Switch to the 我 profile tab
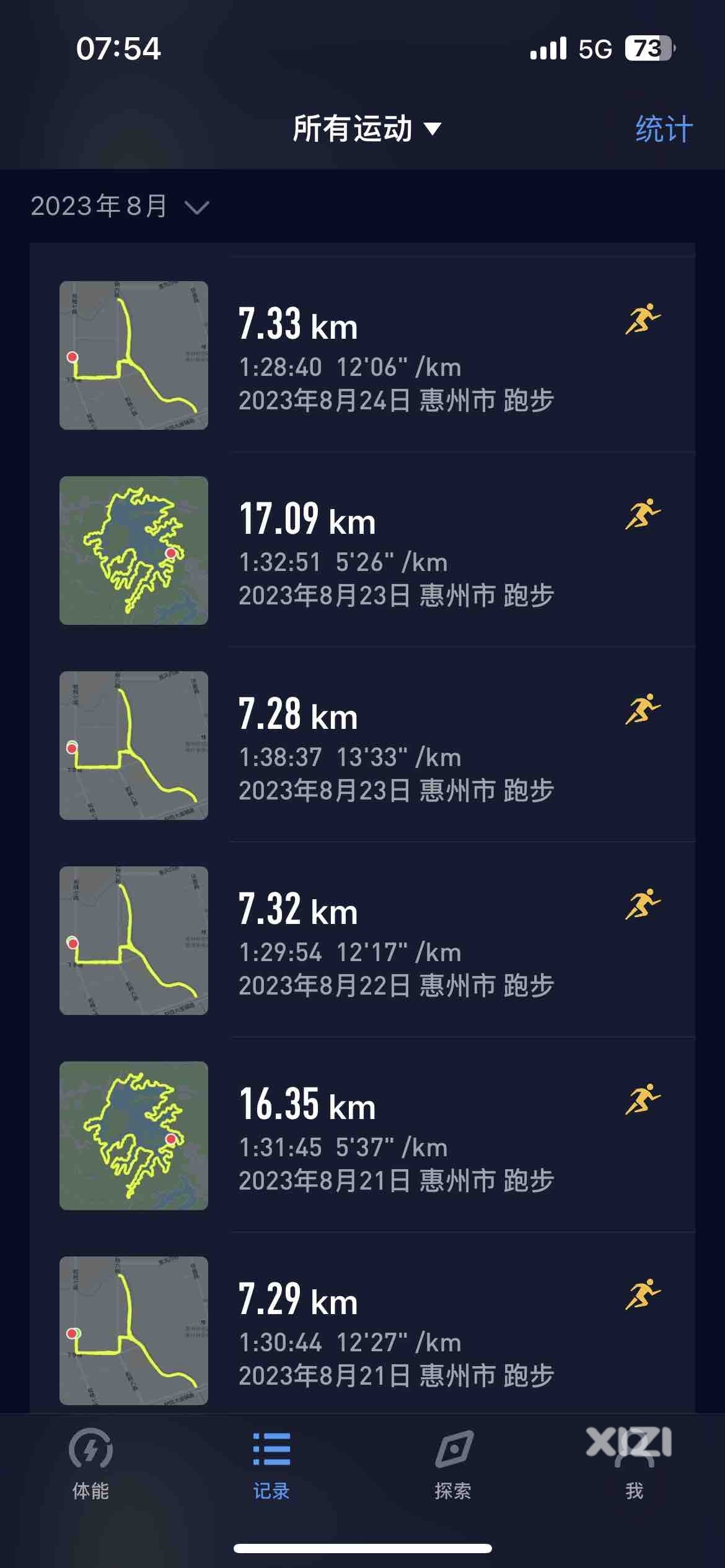Screen dimensions: 725x1568 (x=634, y=1465)
